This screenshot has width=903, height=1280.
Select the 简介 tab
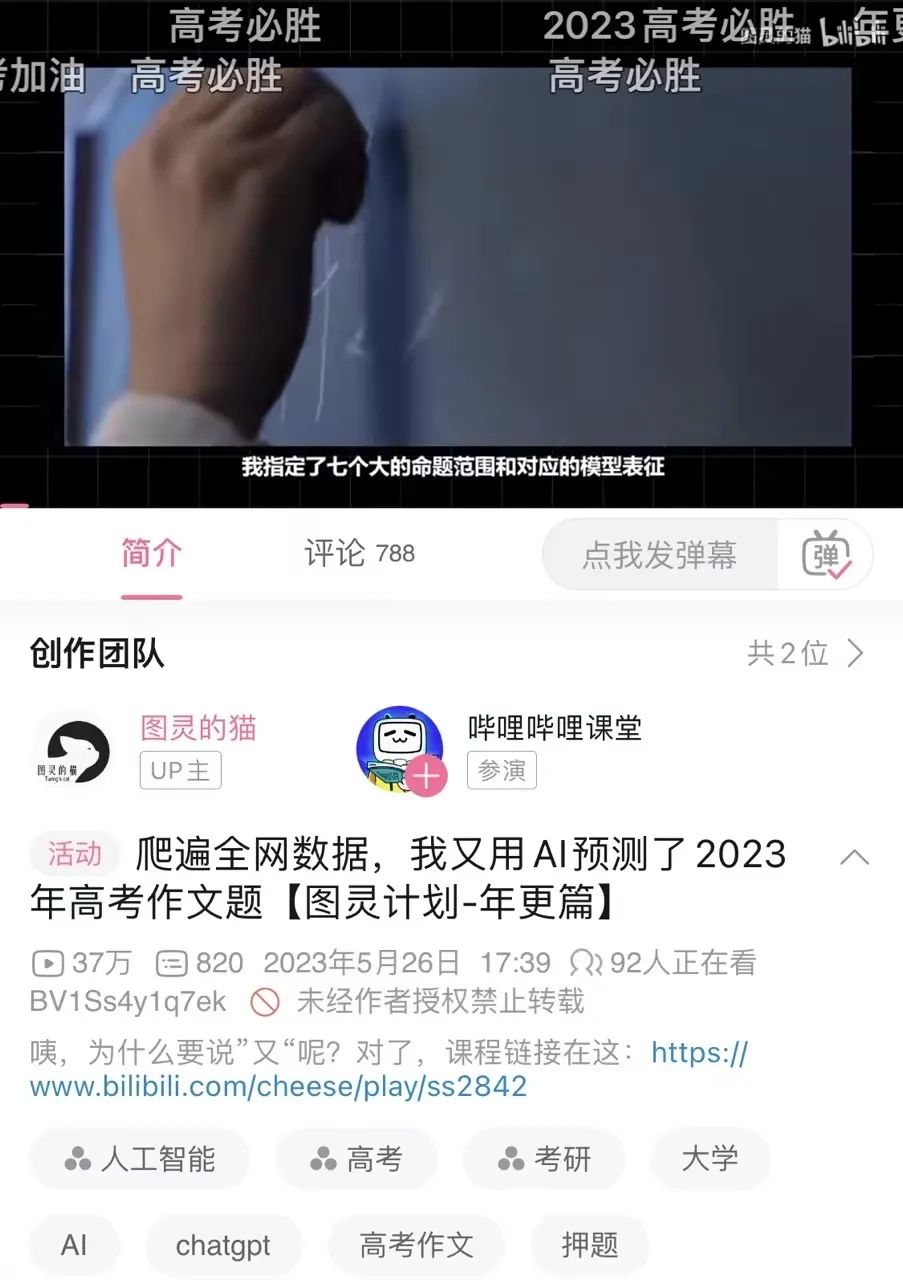[x=152, y=554]
